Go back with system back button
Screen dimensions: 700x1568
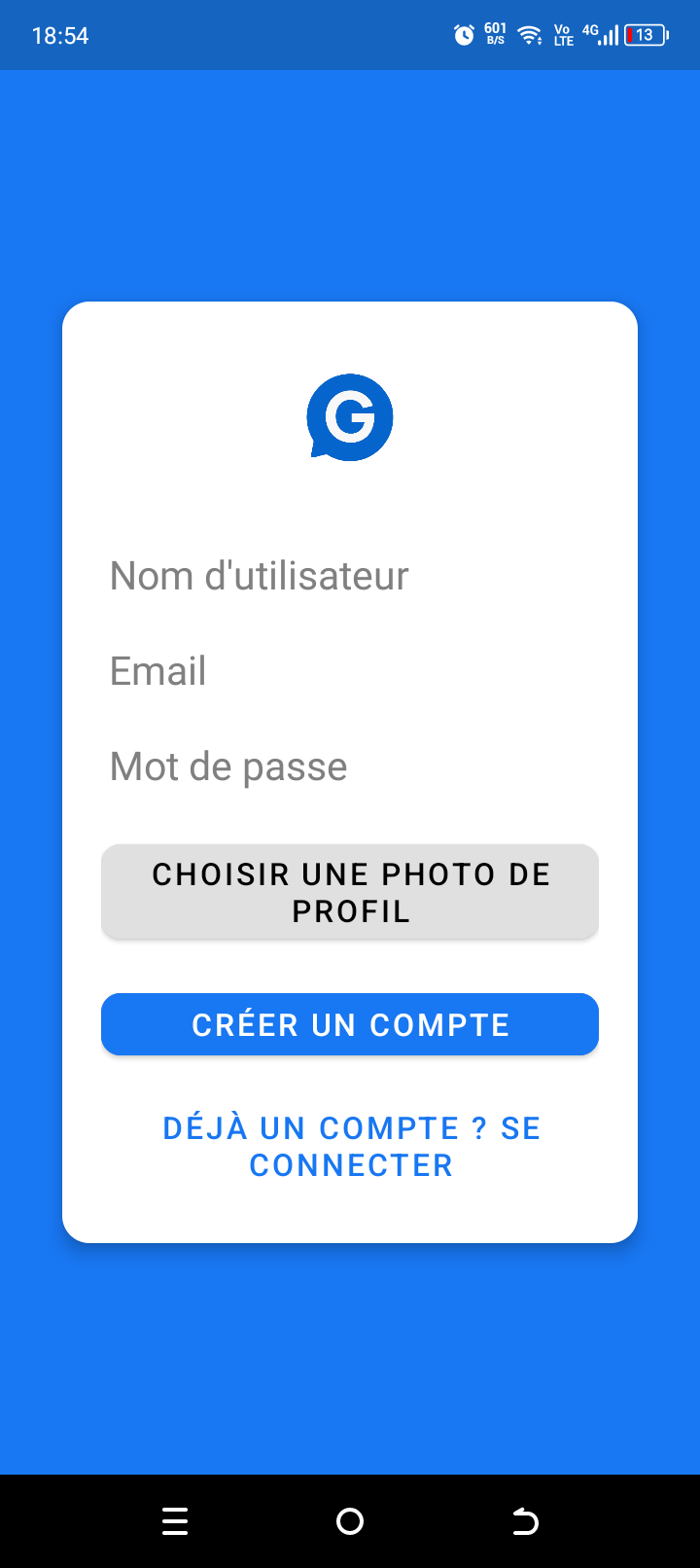[525, 1521]
